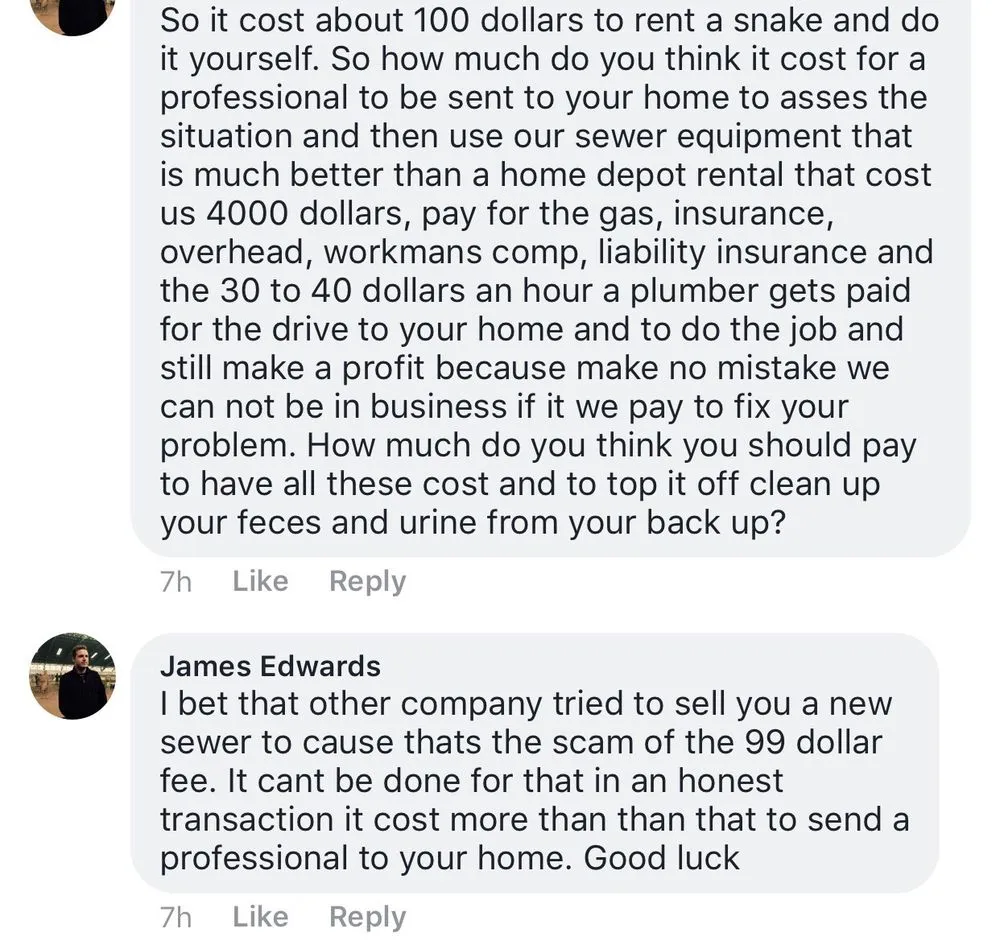Open James Edwards' profile name
This screenshot has height=945, width=1000.
[x=270, y=666]
